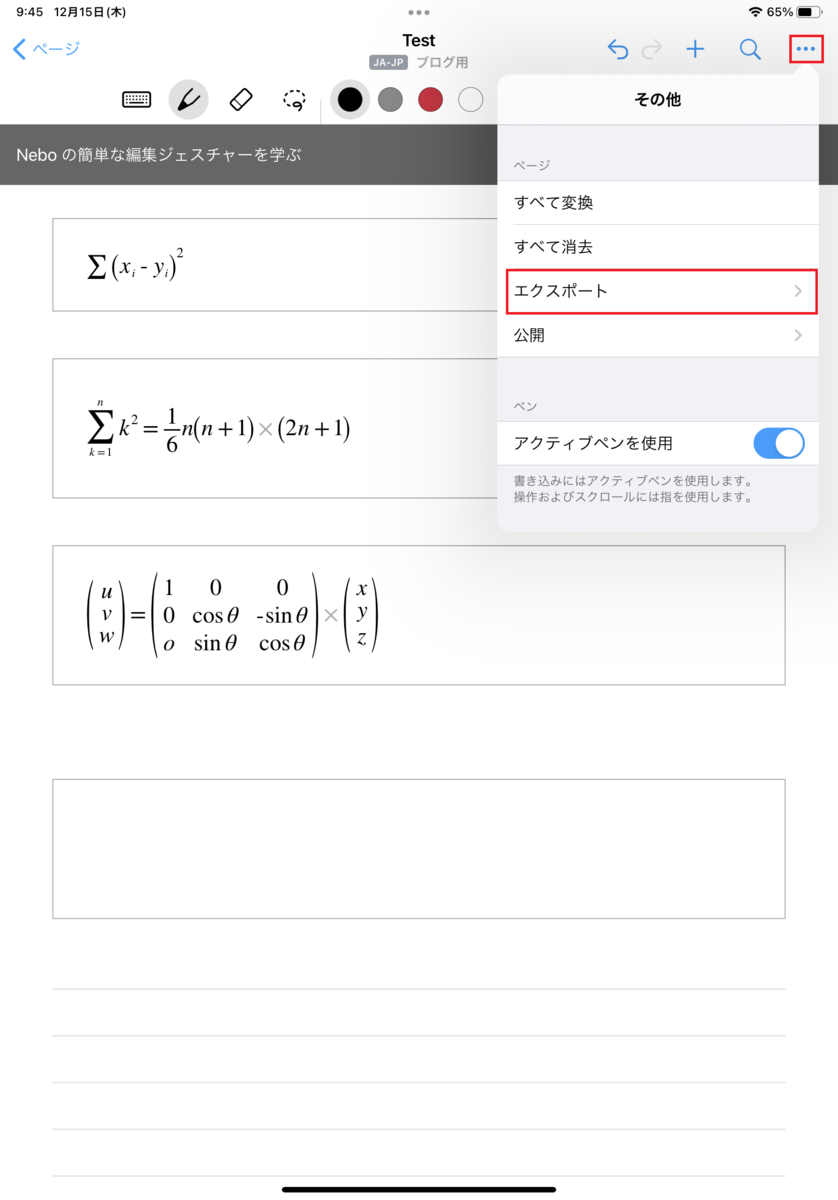This screenshot has height=1200, width=838.
Task: Open the search magnifier
Action: [x=750, y=49]
